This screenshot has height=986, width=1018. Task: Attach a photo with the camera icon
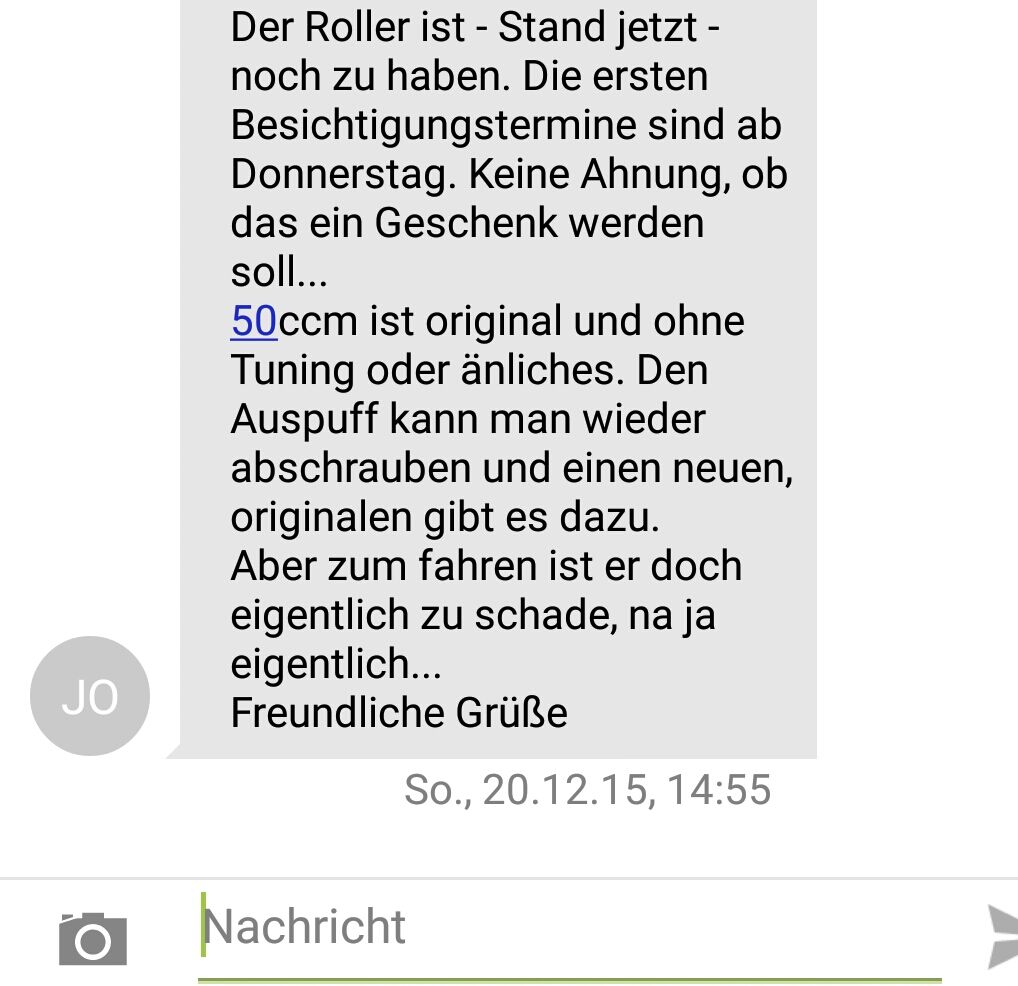coord(93,938)
